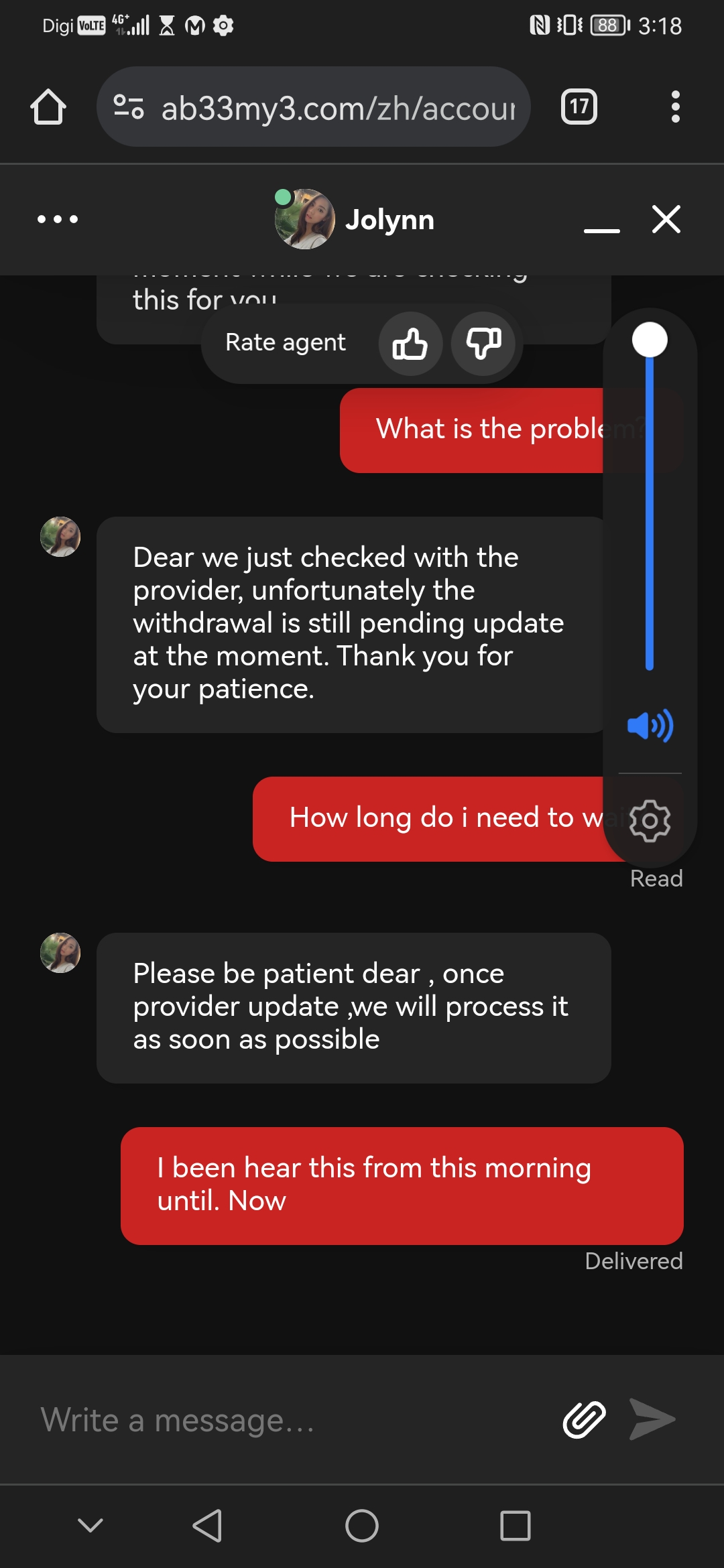Send the chat message
The image size is (724, 1568).
click(652, 1419)
